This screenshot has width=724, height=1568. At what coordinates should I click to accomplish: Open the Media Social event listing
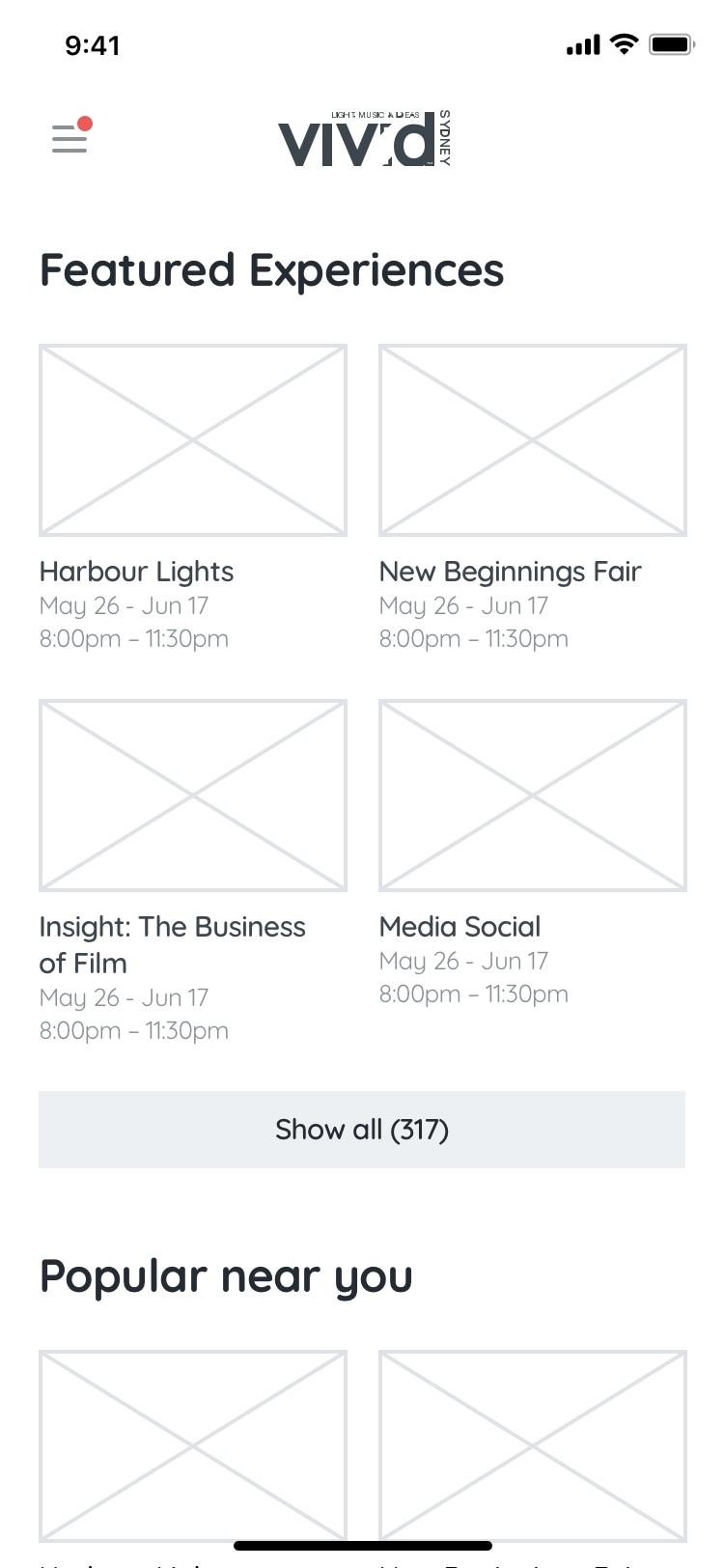tap(459, 926)
